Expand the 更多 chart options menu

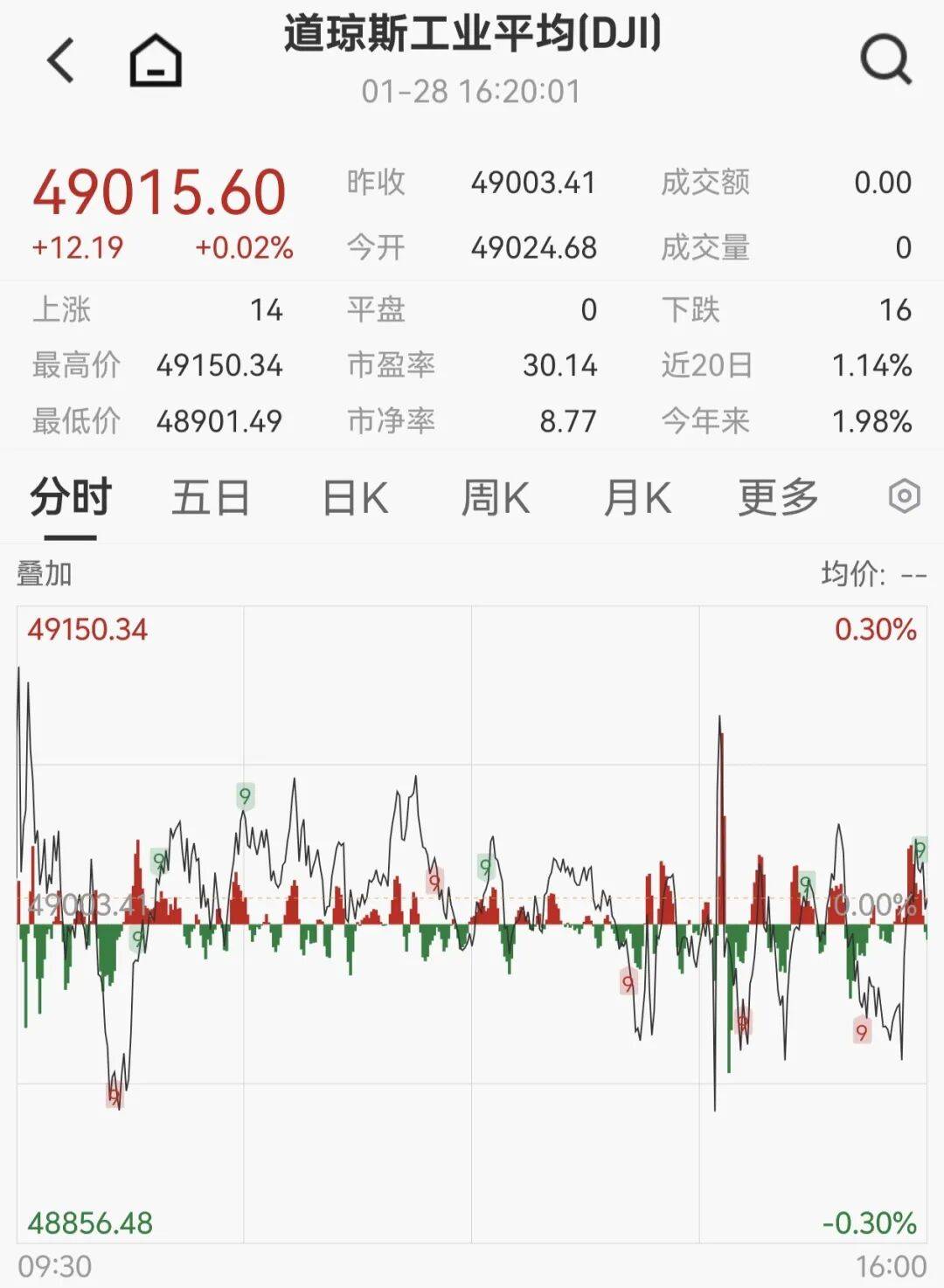(776, 496)
